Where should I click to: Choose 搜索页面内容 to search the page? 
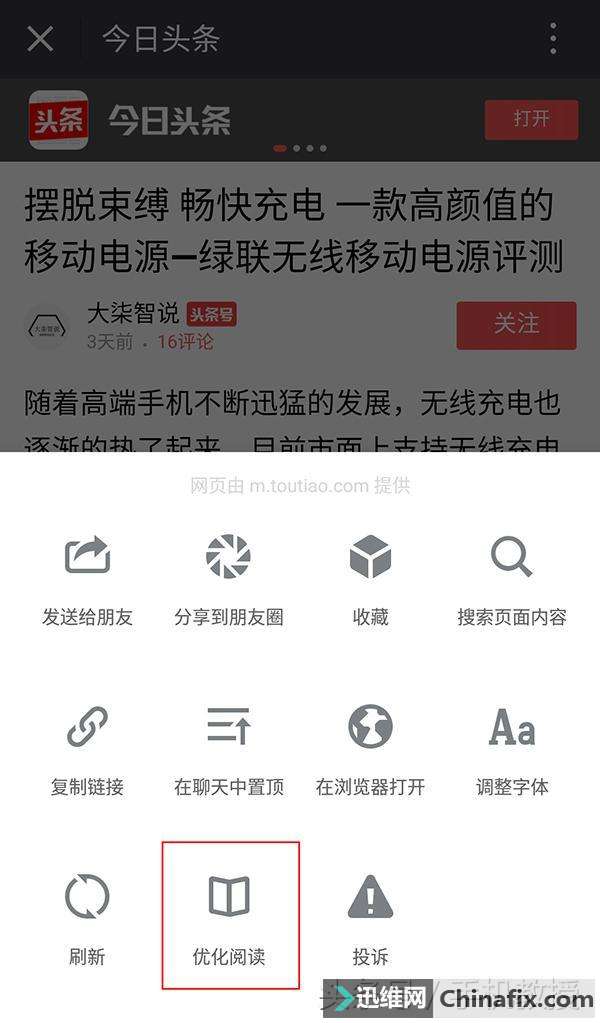coord(511,578)
